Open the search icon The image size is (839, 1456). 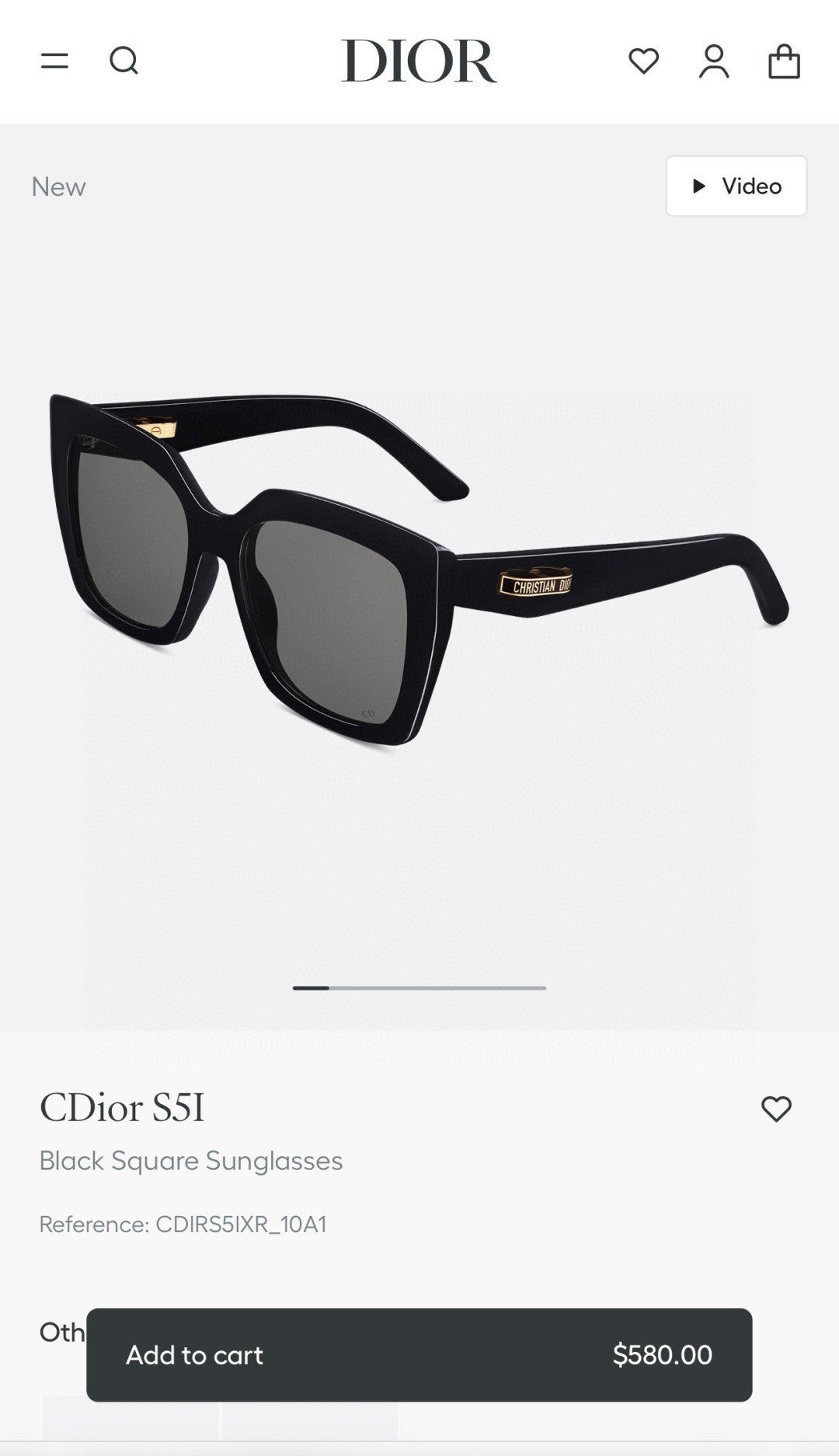pos(124,61)
